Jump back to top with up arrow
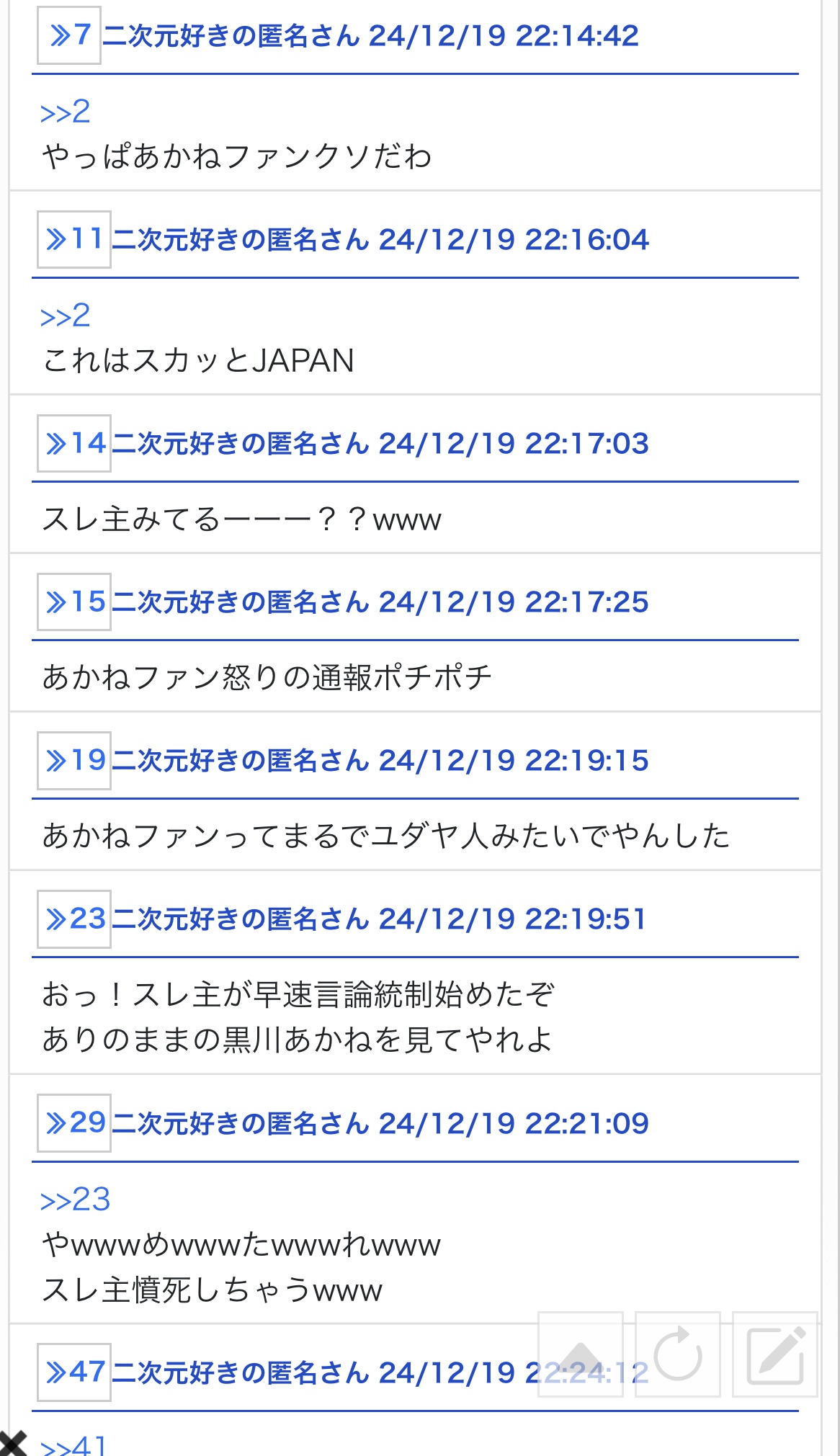This screenshot has width=840, height=1456. 581,1354
